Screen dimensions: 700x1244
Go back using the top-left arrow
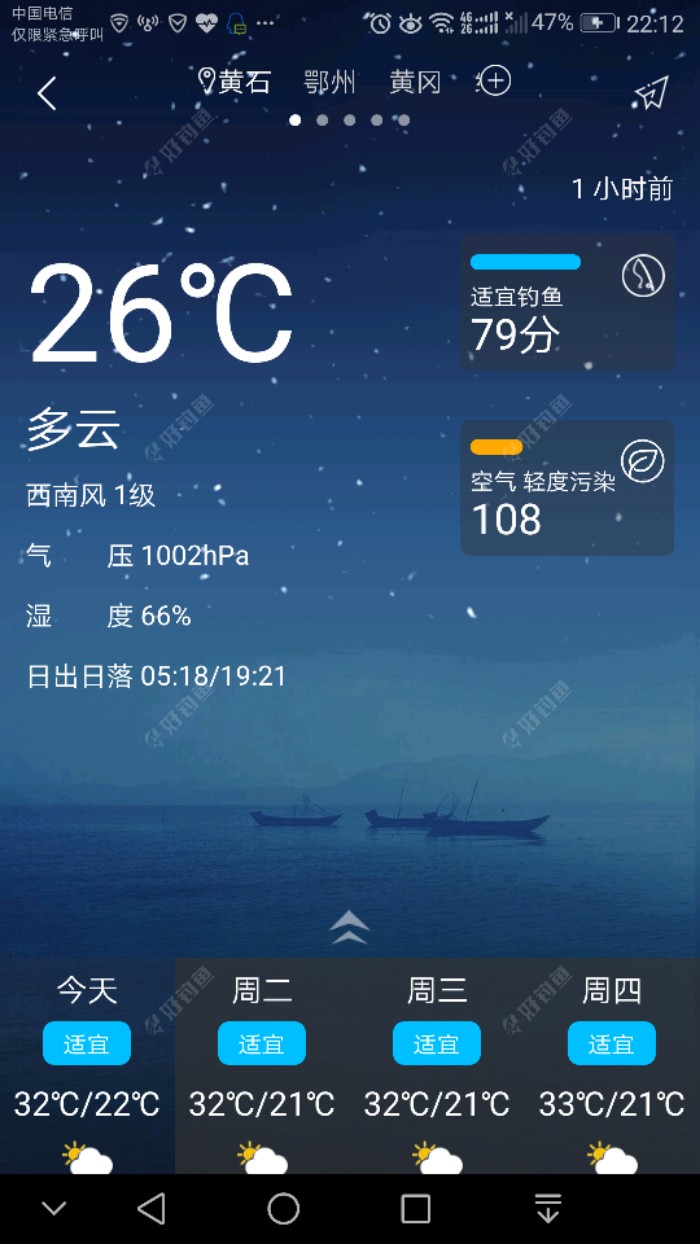coord(47,94)
